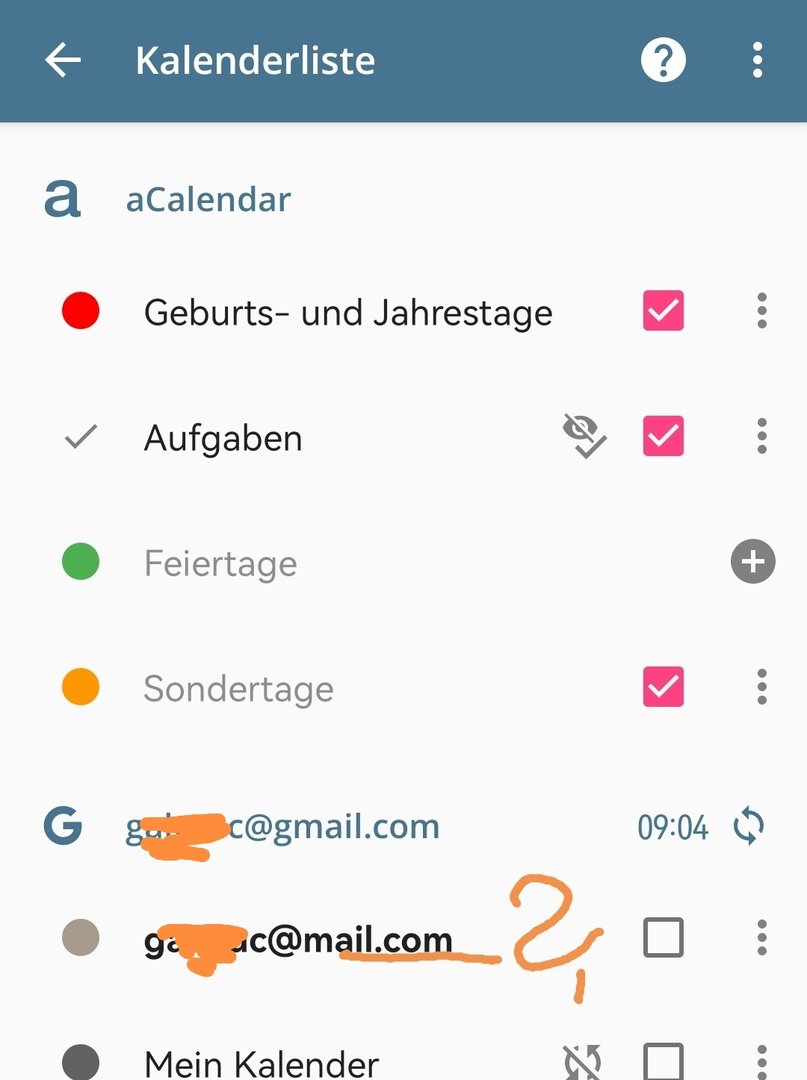Go back from Kalenderliste

[x=62, y=60]
